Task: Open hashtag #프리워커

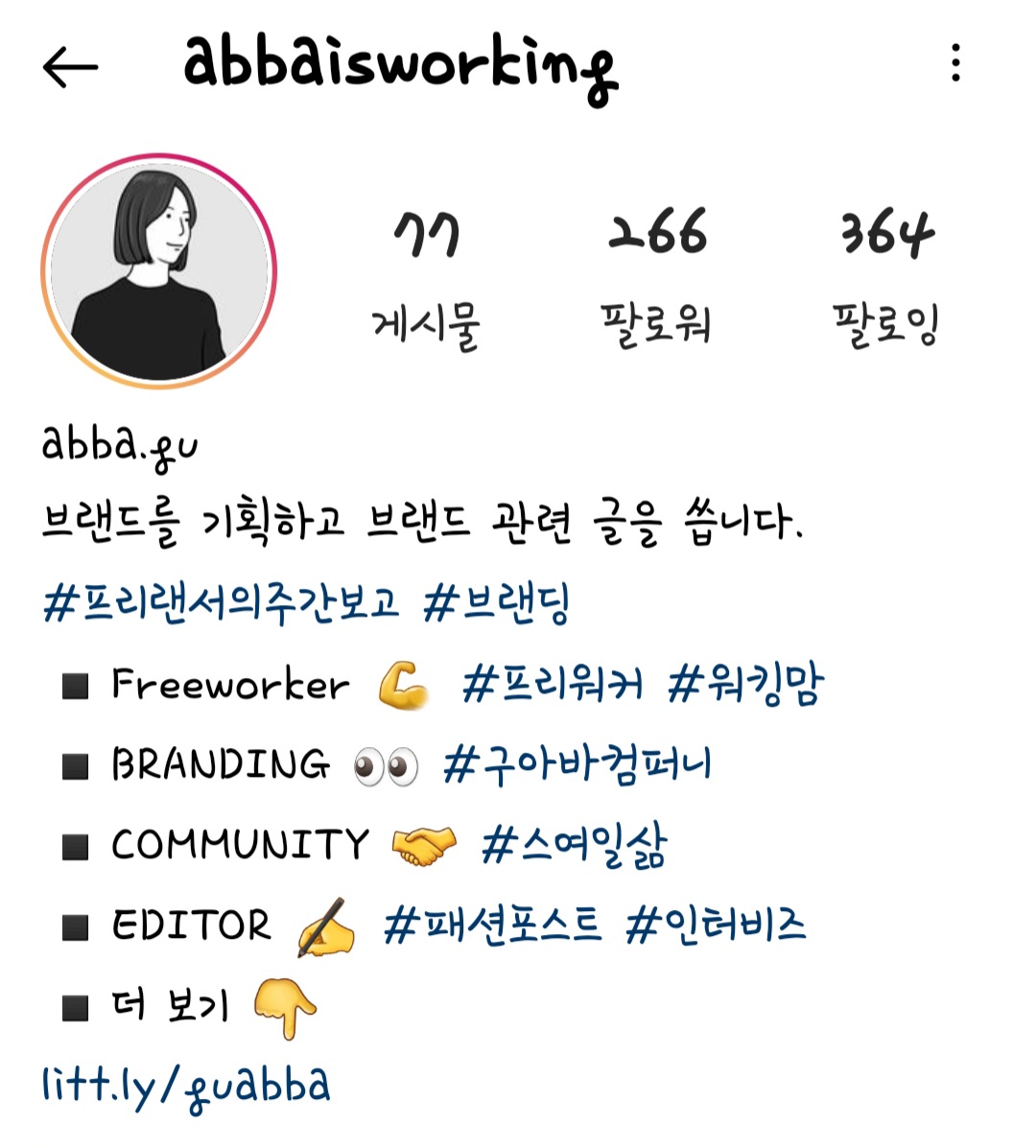Action: tap(553, 685)
